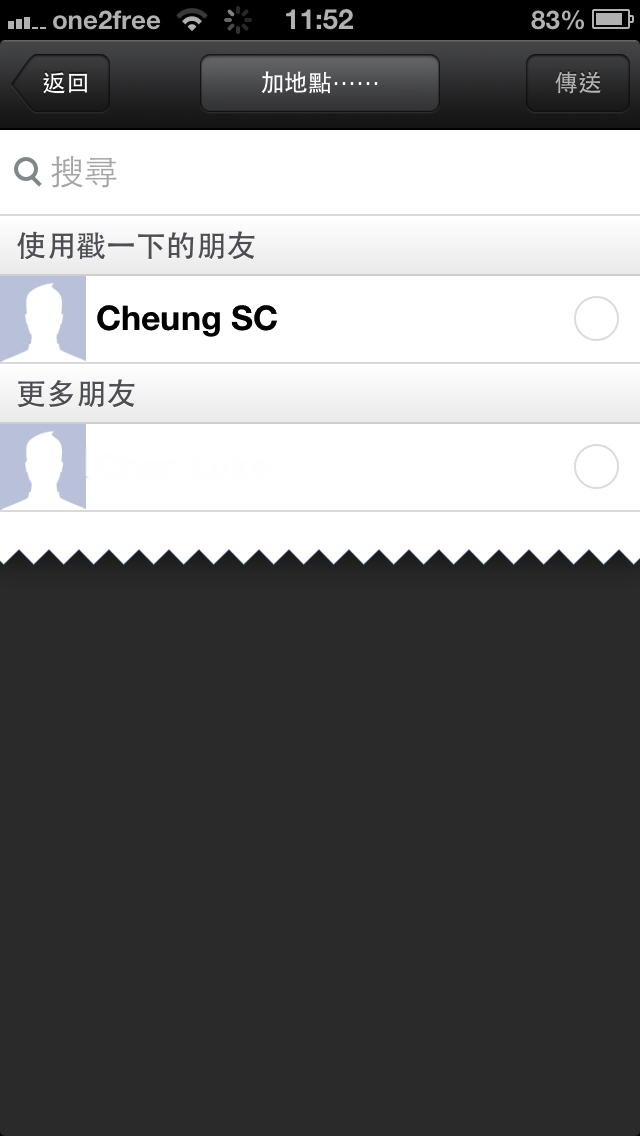640x1136 pixels.
Task: Select the friend under 更多朋友
Action: coord(596,467)
